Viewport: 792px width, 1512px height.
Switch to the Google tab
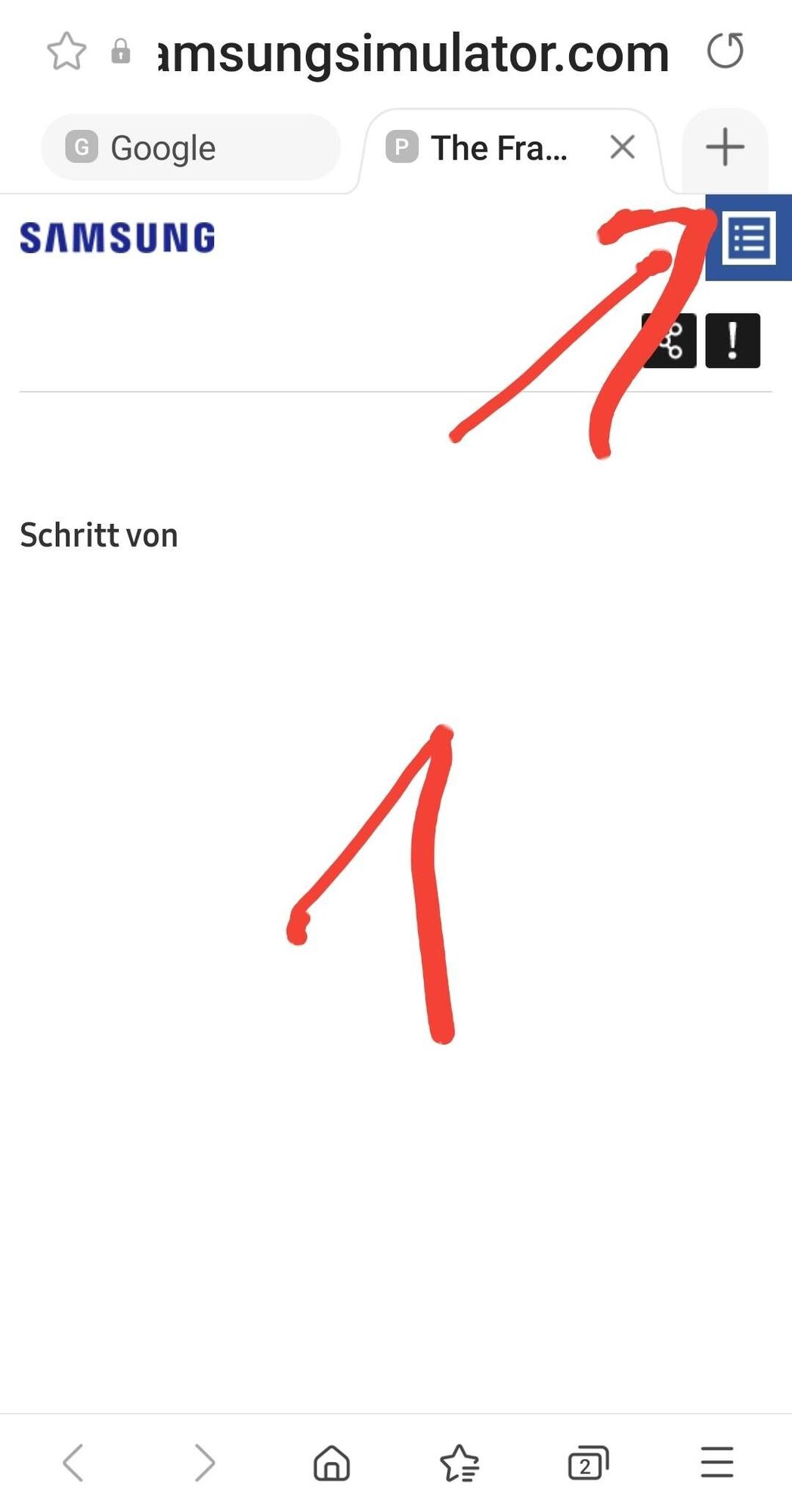click(190, 147)
